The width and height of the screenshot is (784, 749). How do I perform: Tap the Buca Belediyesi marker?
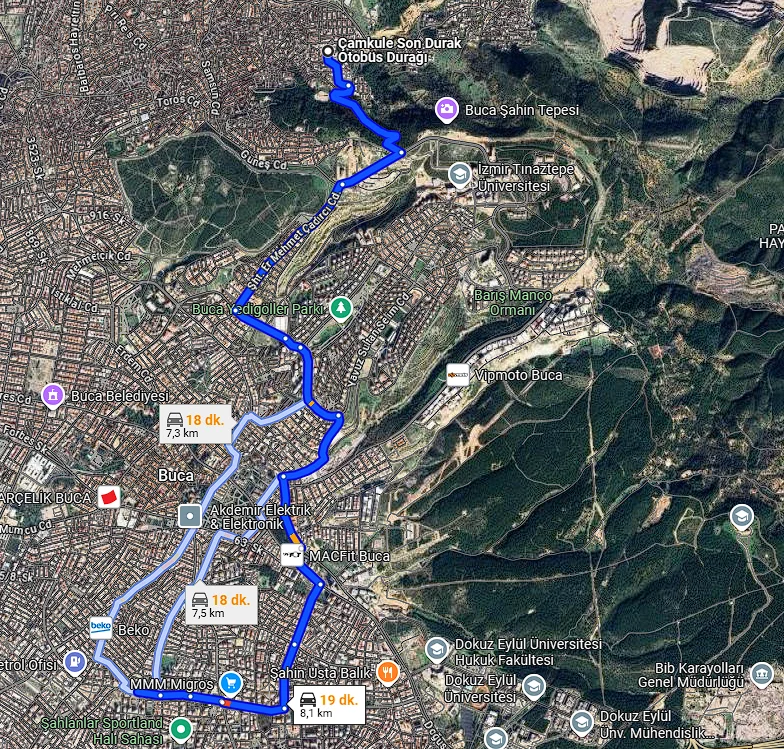click(53, 396)
